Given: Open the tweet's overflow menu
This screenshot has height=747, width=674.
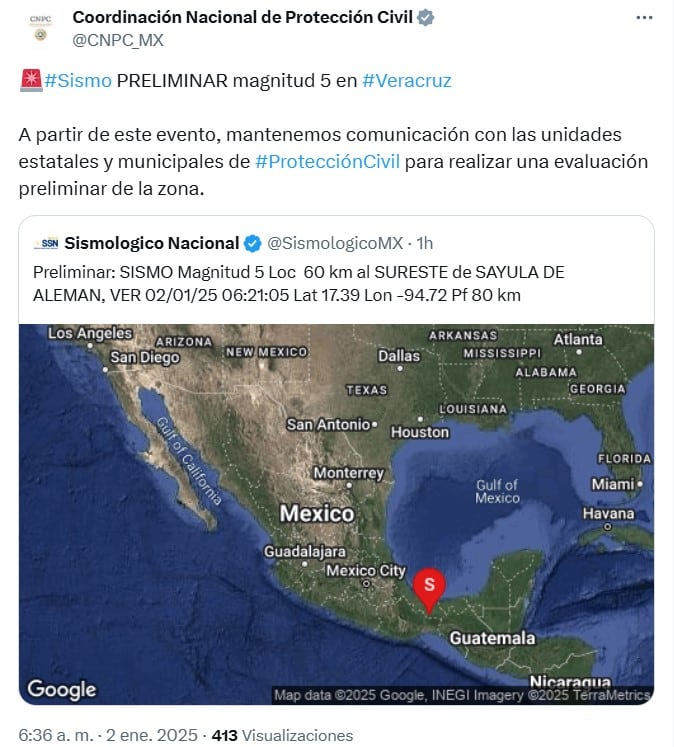Looking at the screenshot, I should coord(646,18).
